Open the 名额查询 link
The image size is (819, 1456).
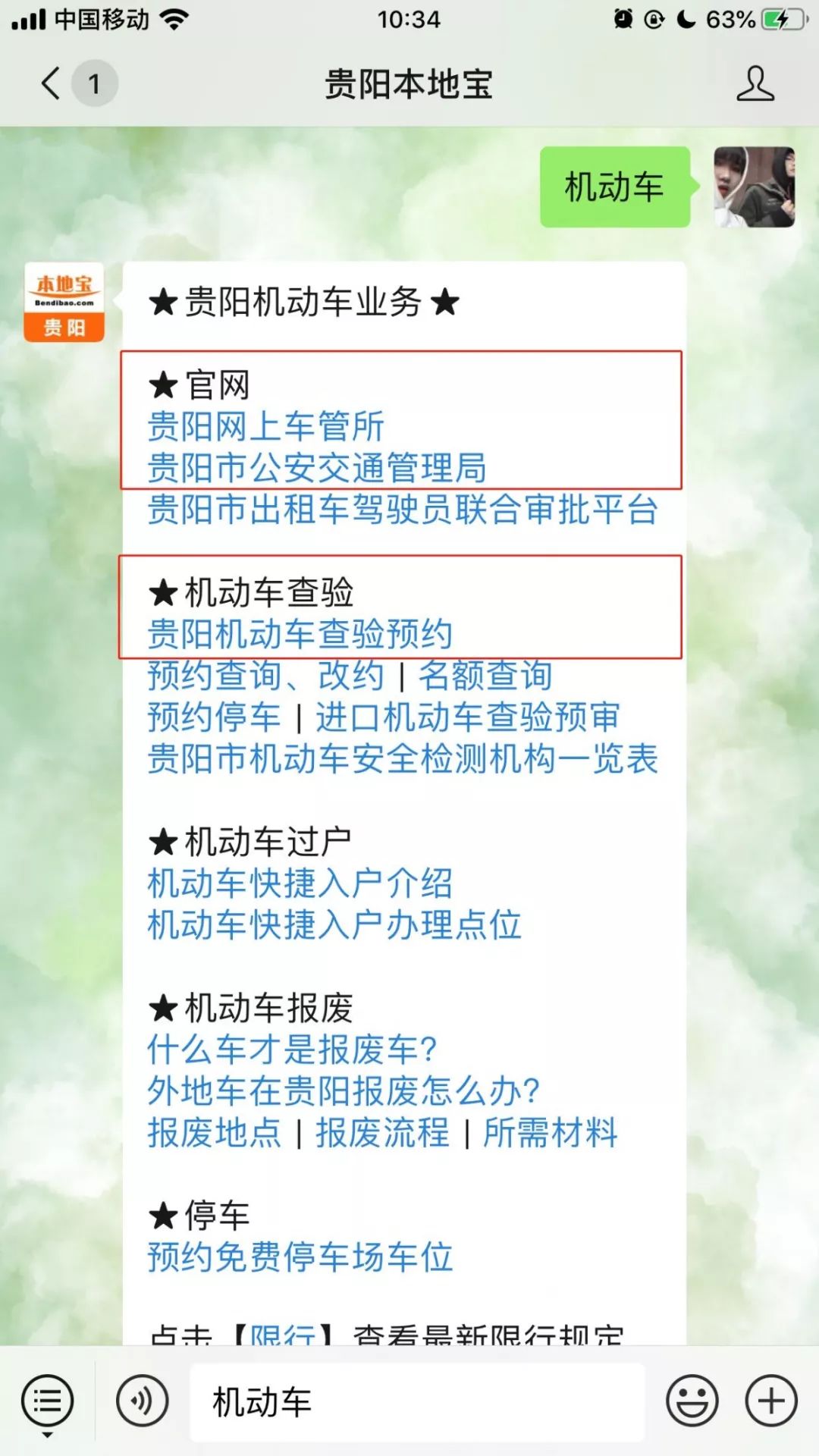pos(485,675)
